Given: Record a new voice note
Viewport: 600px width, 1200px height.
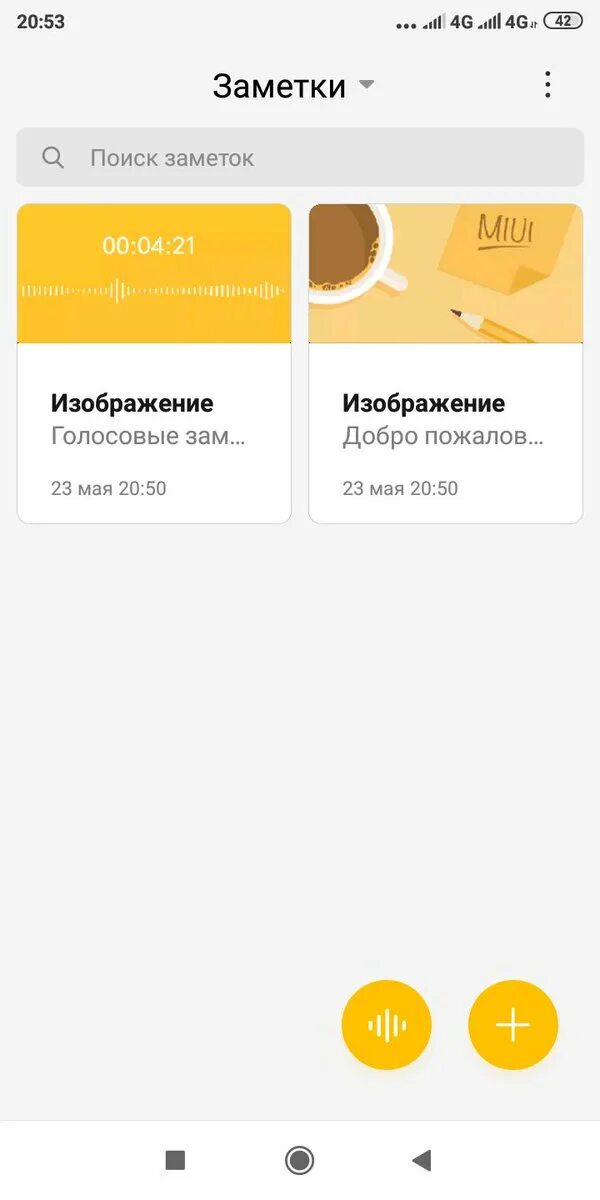Looking at the screenshot, I should pos(387,1025).
